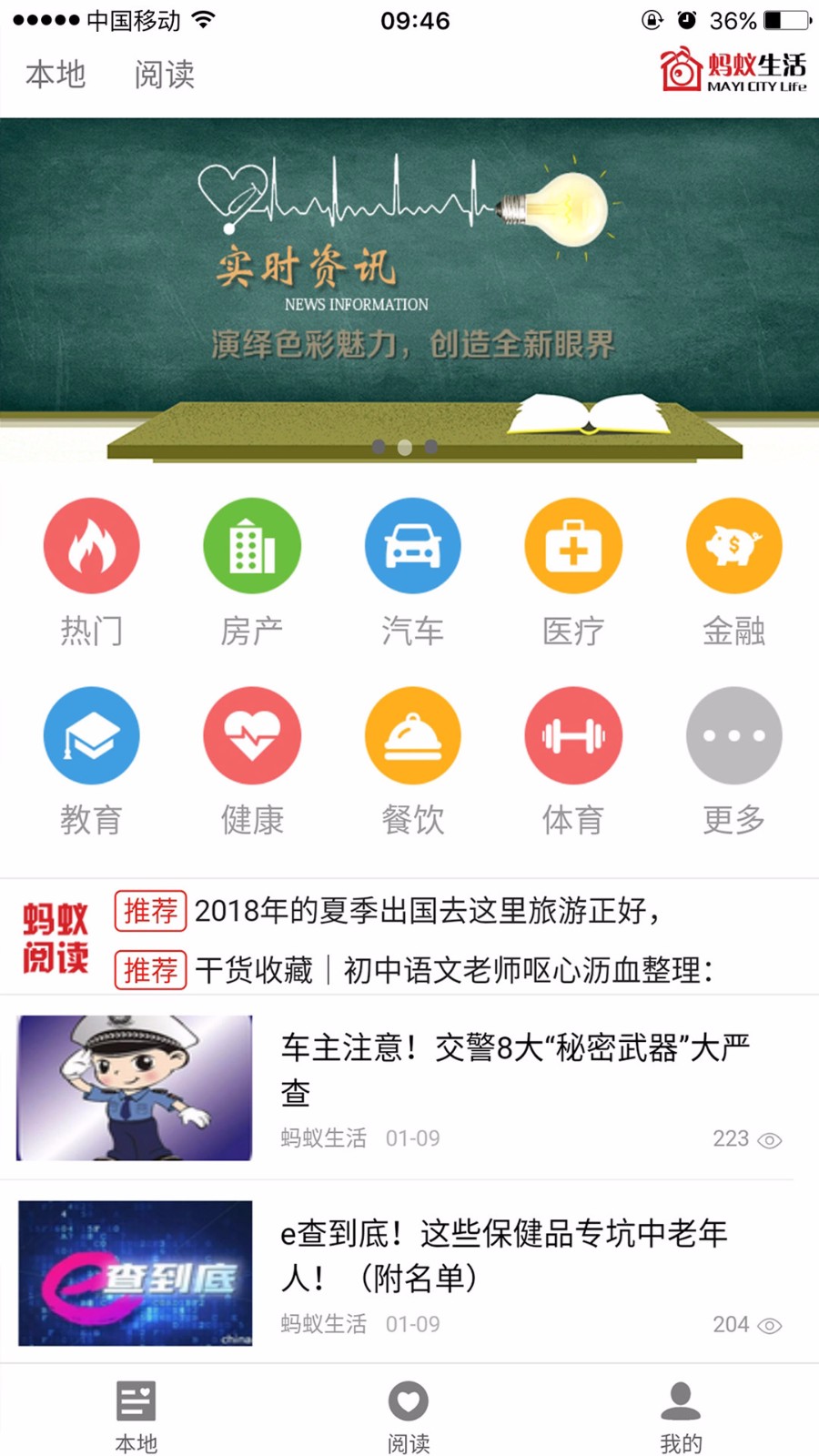The height and width of the screenshot is (1456, 819).
Task: Go to 本地 in the bottom bar
Action: point(136,1416)
